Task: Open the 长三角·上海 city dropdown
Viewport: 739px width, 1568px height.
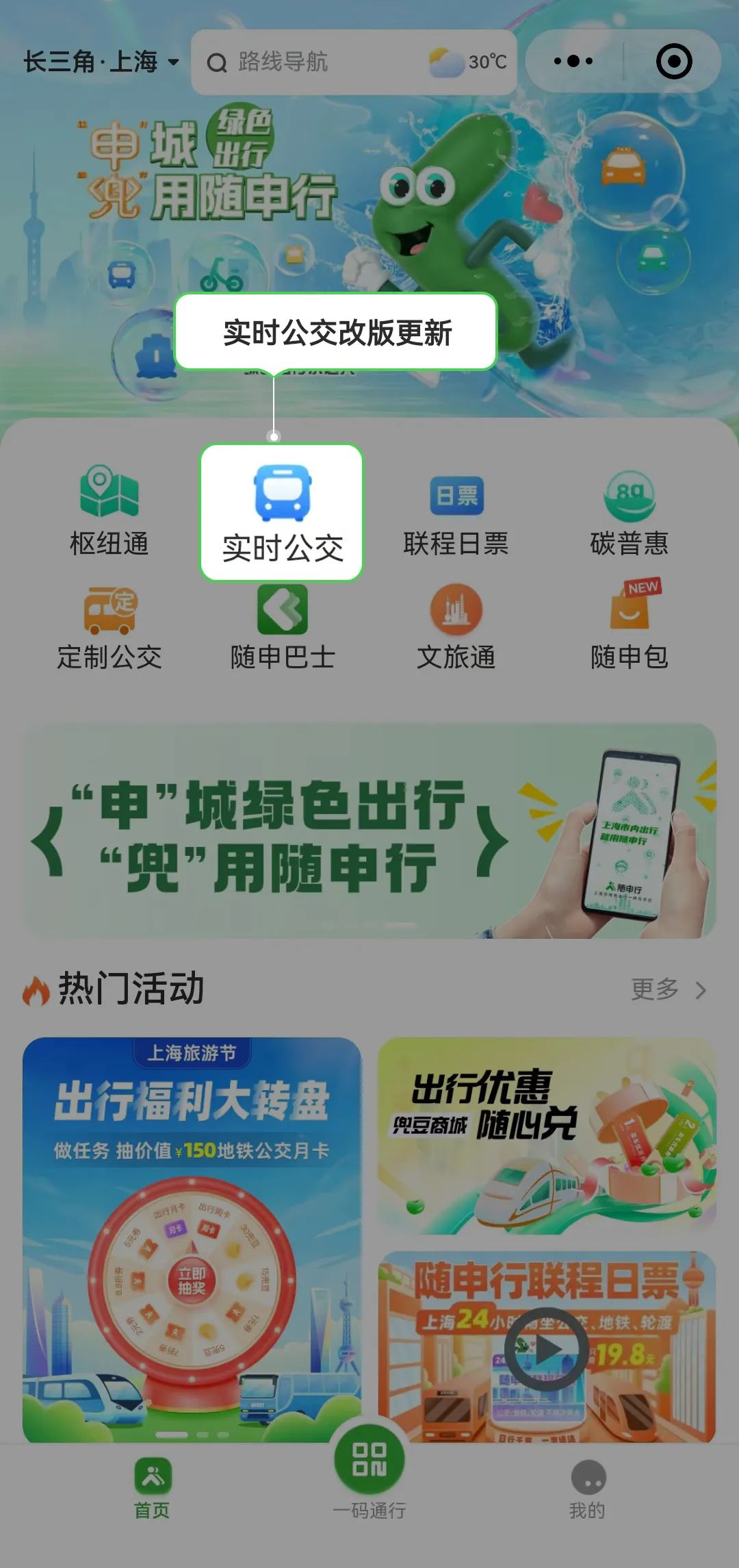Action: click(101, 62)
